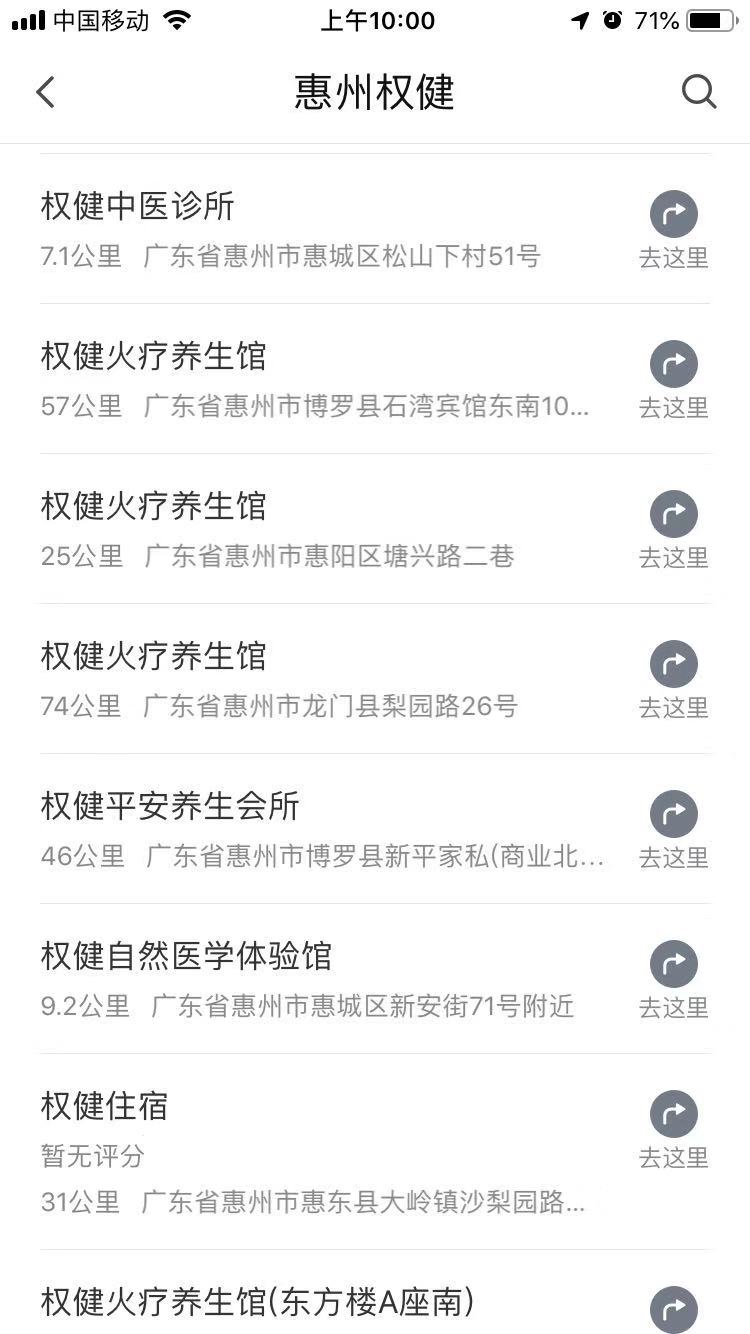Tap 去这里 icon for 权健住宿

point(673,1114)
